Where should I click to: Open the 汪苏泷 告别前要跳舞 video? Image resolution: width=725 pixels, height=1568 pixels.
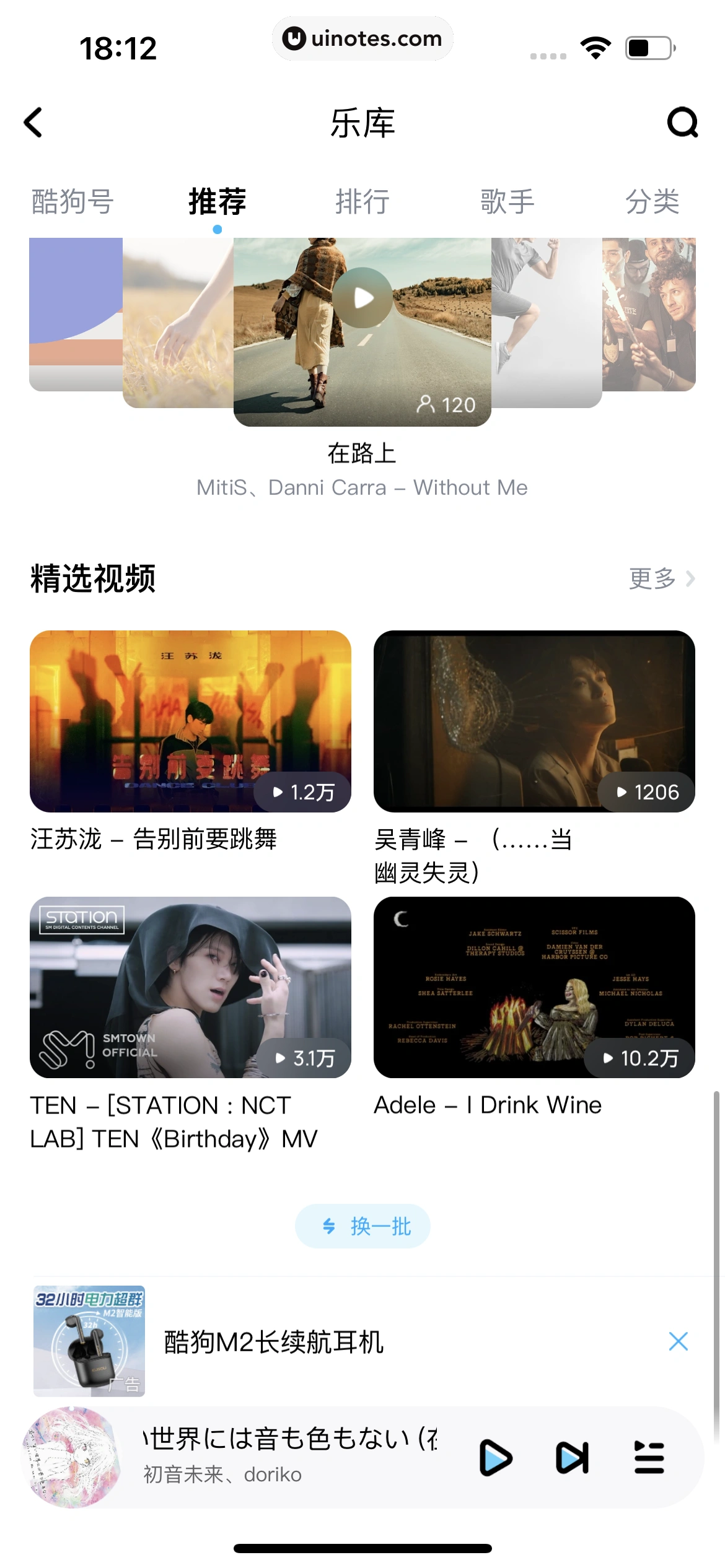[x=190, y=721]
